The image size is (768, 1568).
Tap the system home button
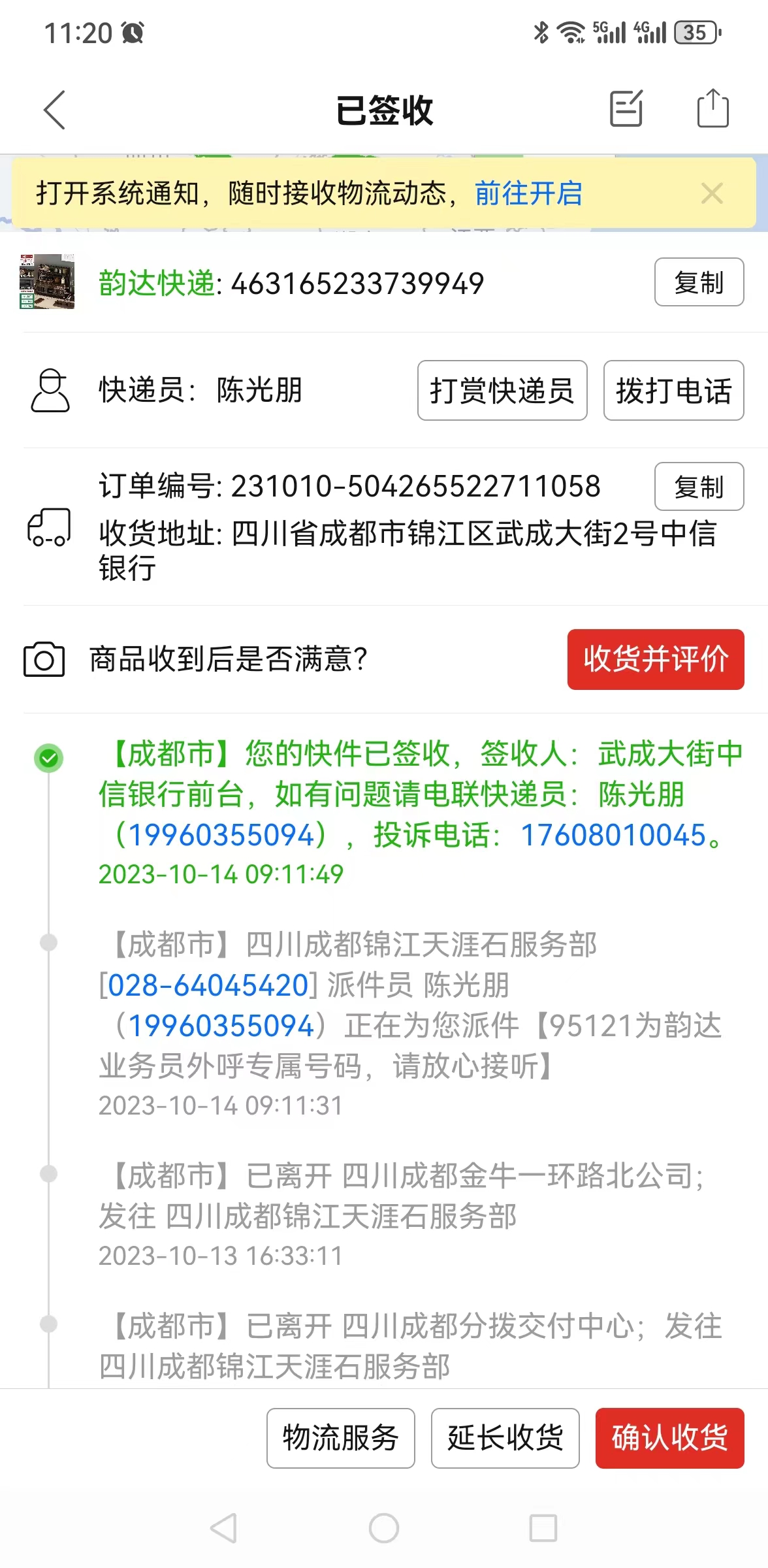[384, 1528]
